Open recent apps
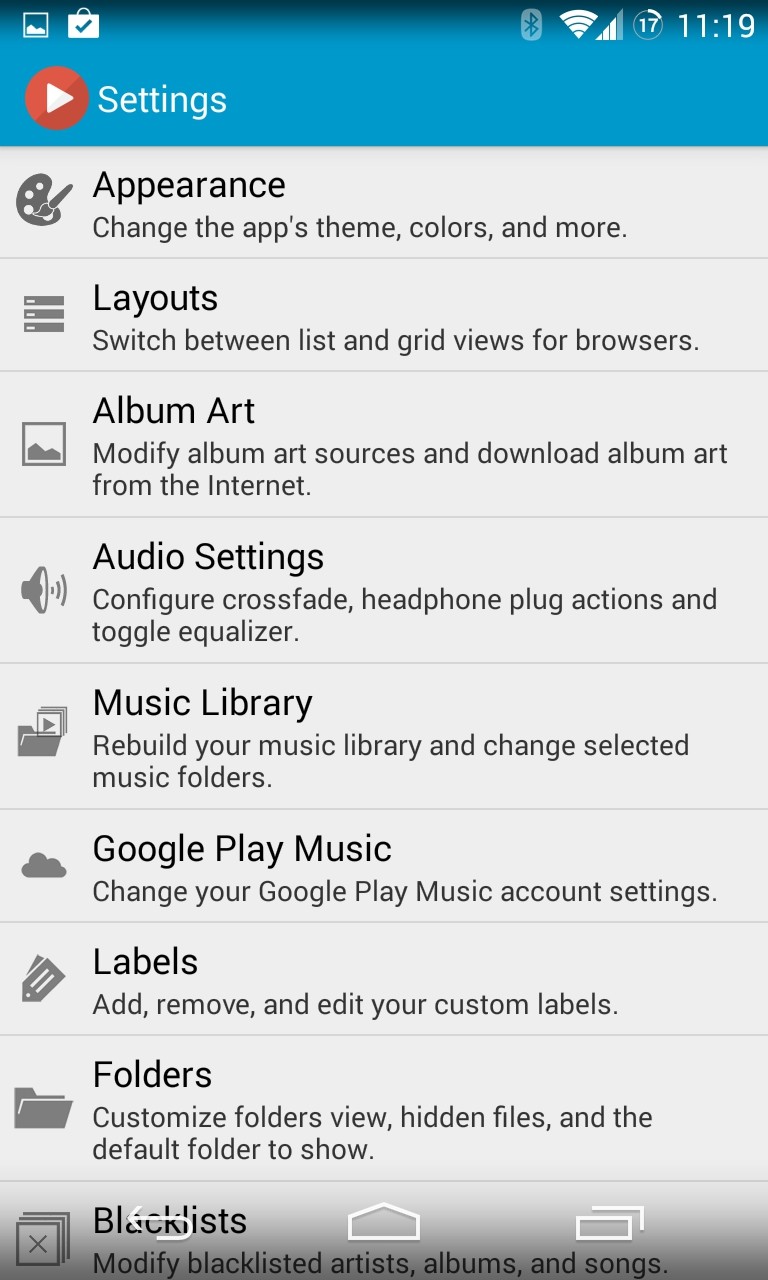768x1280 pixels. (x=610, y=1222)
